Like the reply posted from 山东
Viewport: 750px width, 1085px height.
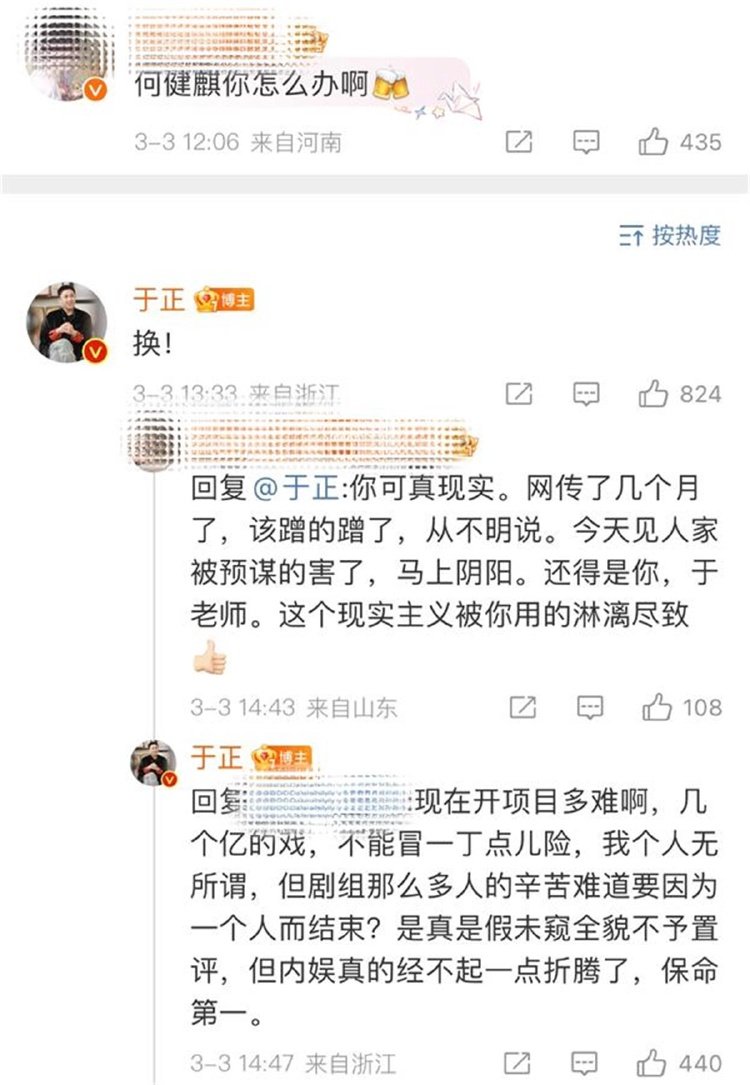[657, 708]
